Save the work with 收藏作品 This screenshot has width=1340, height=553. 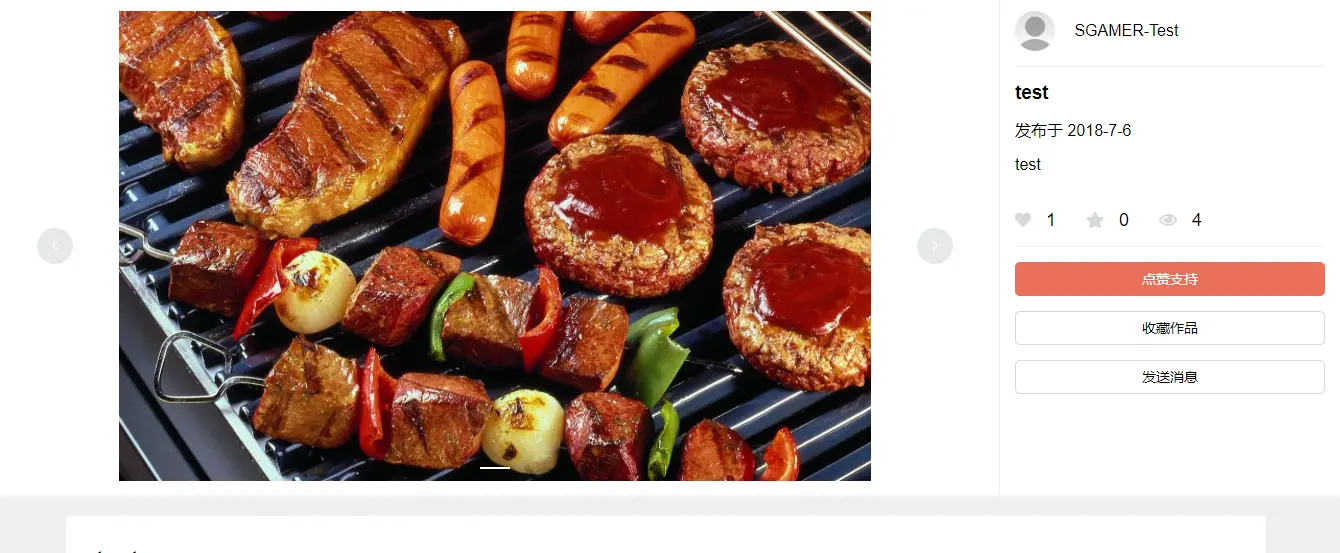click(x=1169, y=328)
